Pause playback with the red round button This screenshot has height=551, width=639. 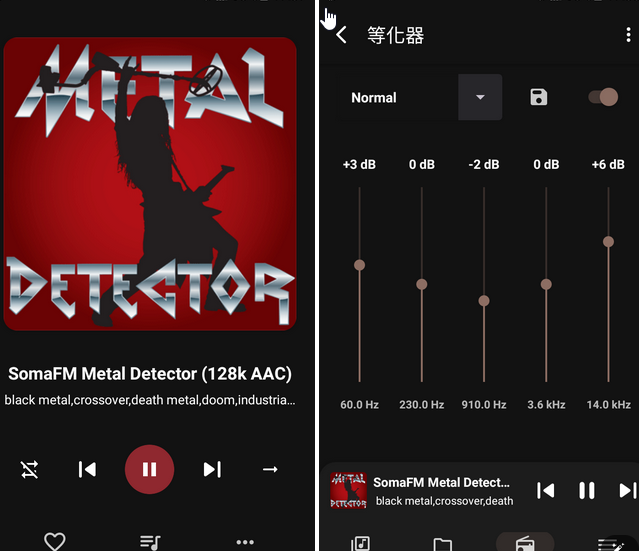[149, 469]
